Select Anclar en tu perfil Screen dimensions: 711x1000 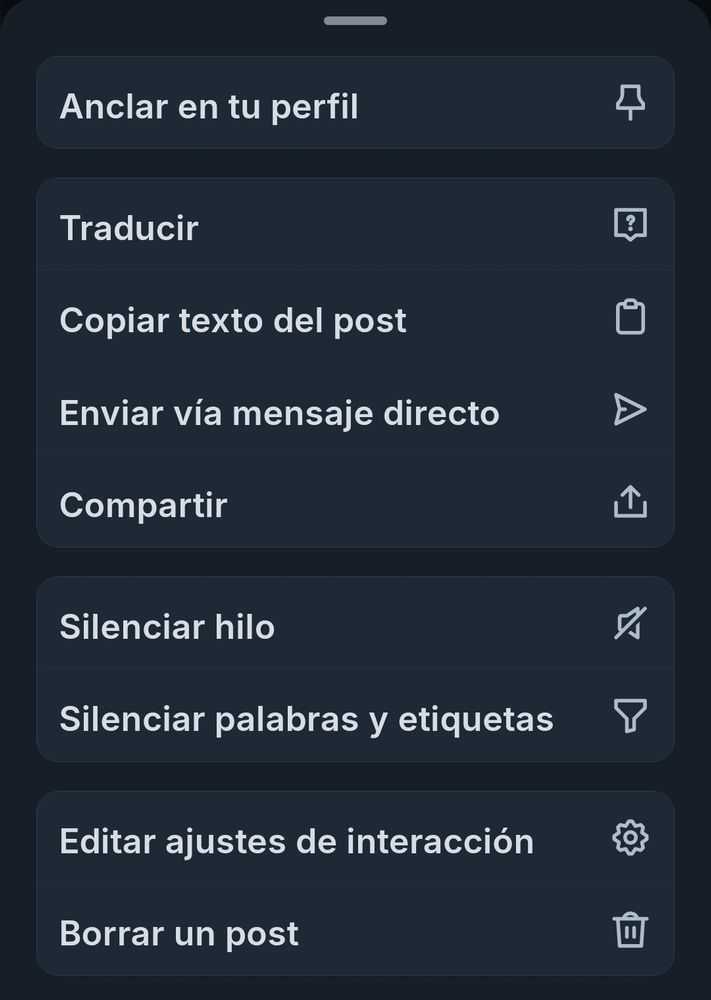tap(355, 104)
